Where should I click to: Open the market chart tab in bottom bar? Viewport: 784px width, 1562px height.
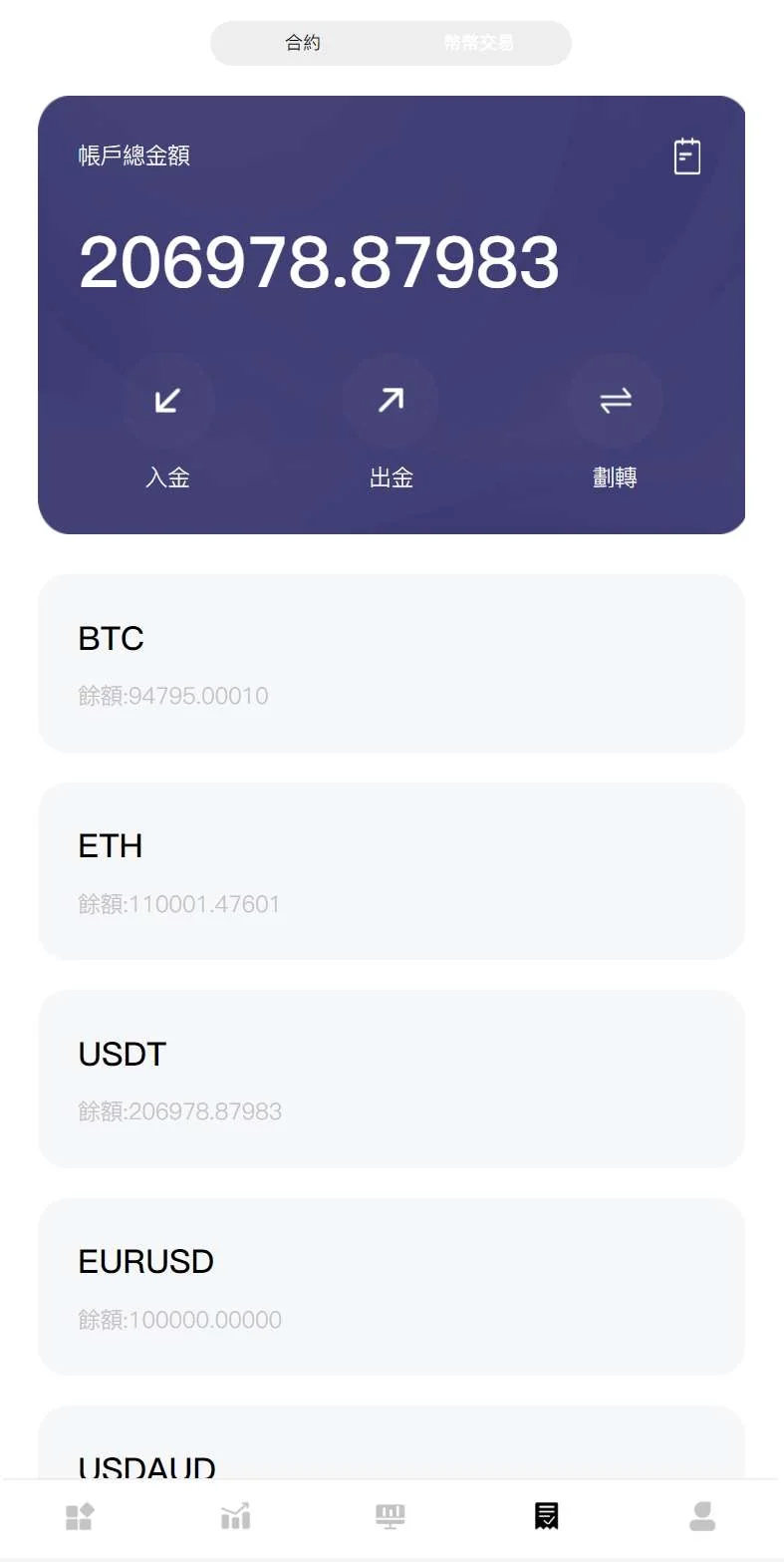pos(235,1517)
